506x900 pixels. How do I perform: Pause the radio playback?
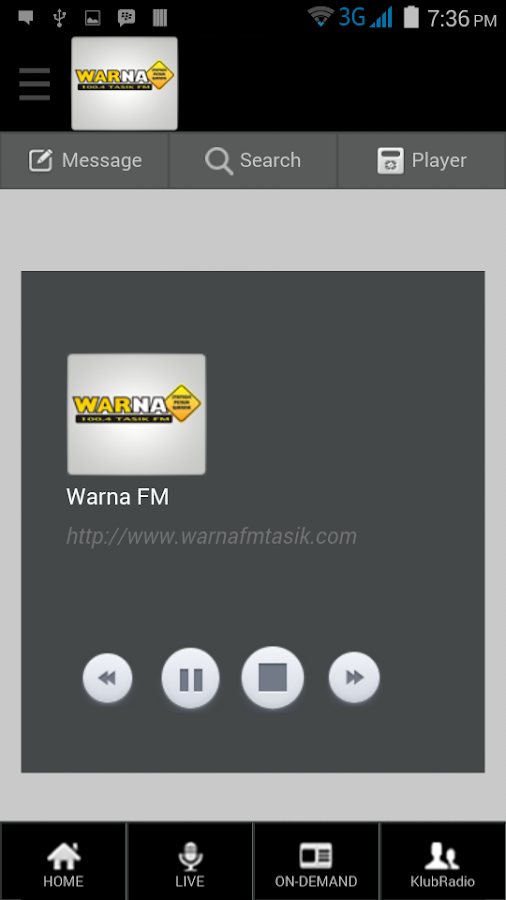pyautogui.click(x=190, y=678)
